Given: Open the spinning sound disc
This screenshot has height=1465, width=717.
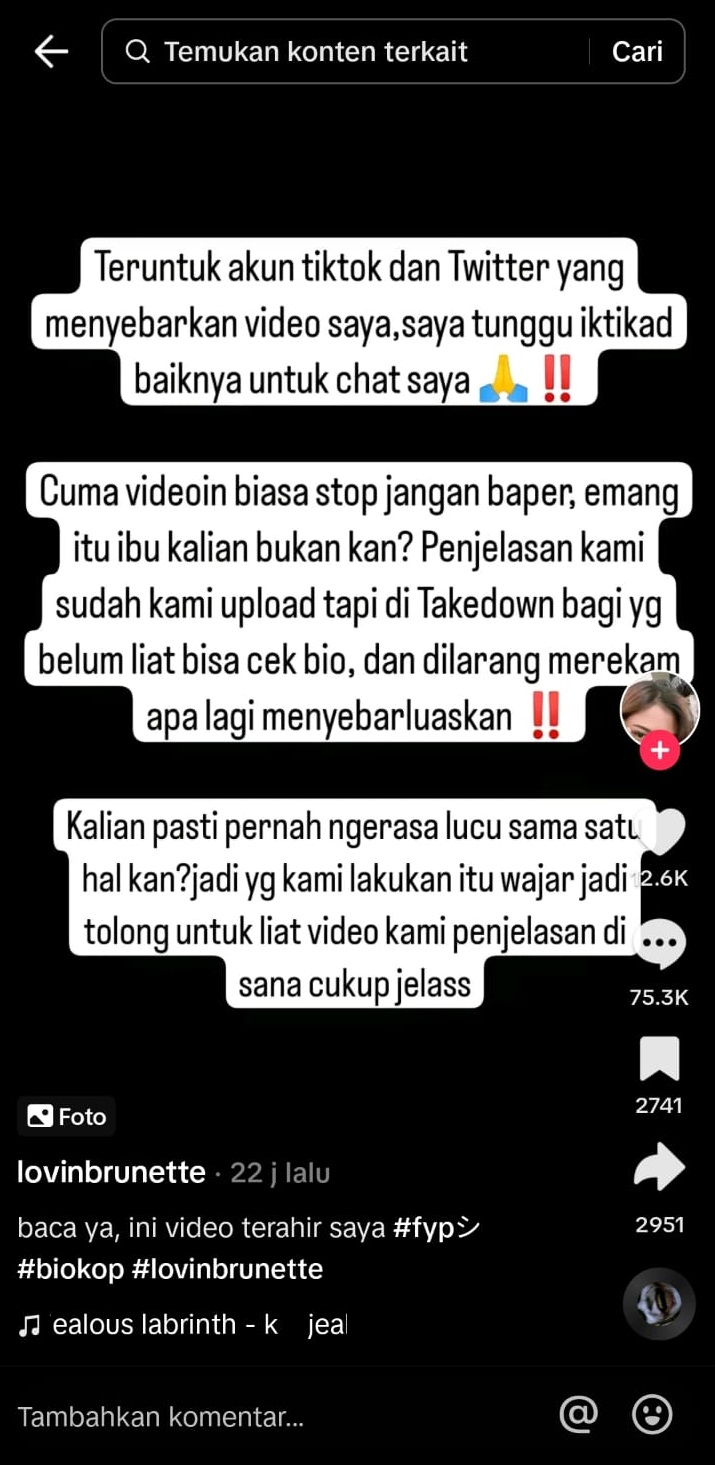Looking at the screenshot, I should click(659, 1304).
